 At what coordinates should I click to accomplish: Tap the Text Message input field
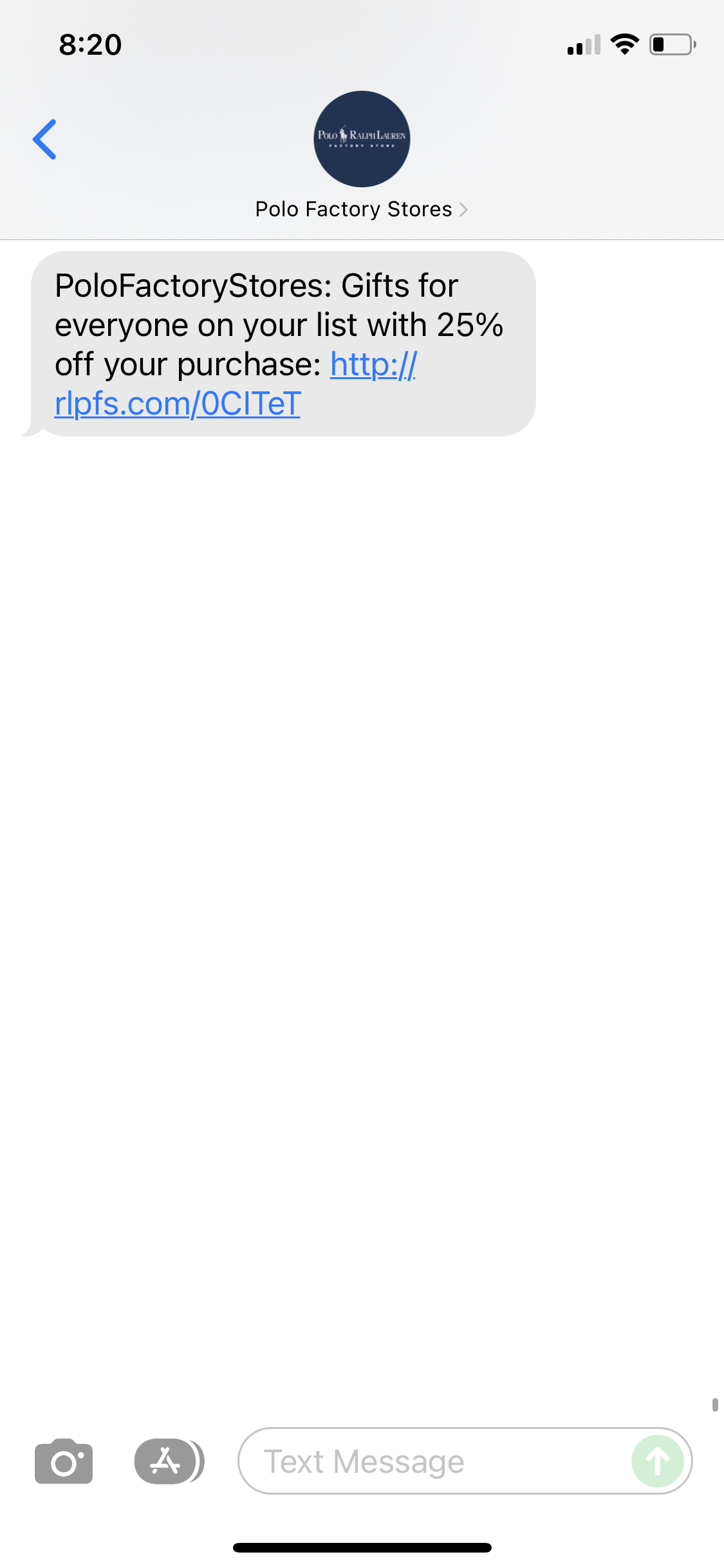pos(431,1461)
